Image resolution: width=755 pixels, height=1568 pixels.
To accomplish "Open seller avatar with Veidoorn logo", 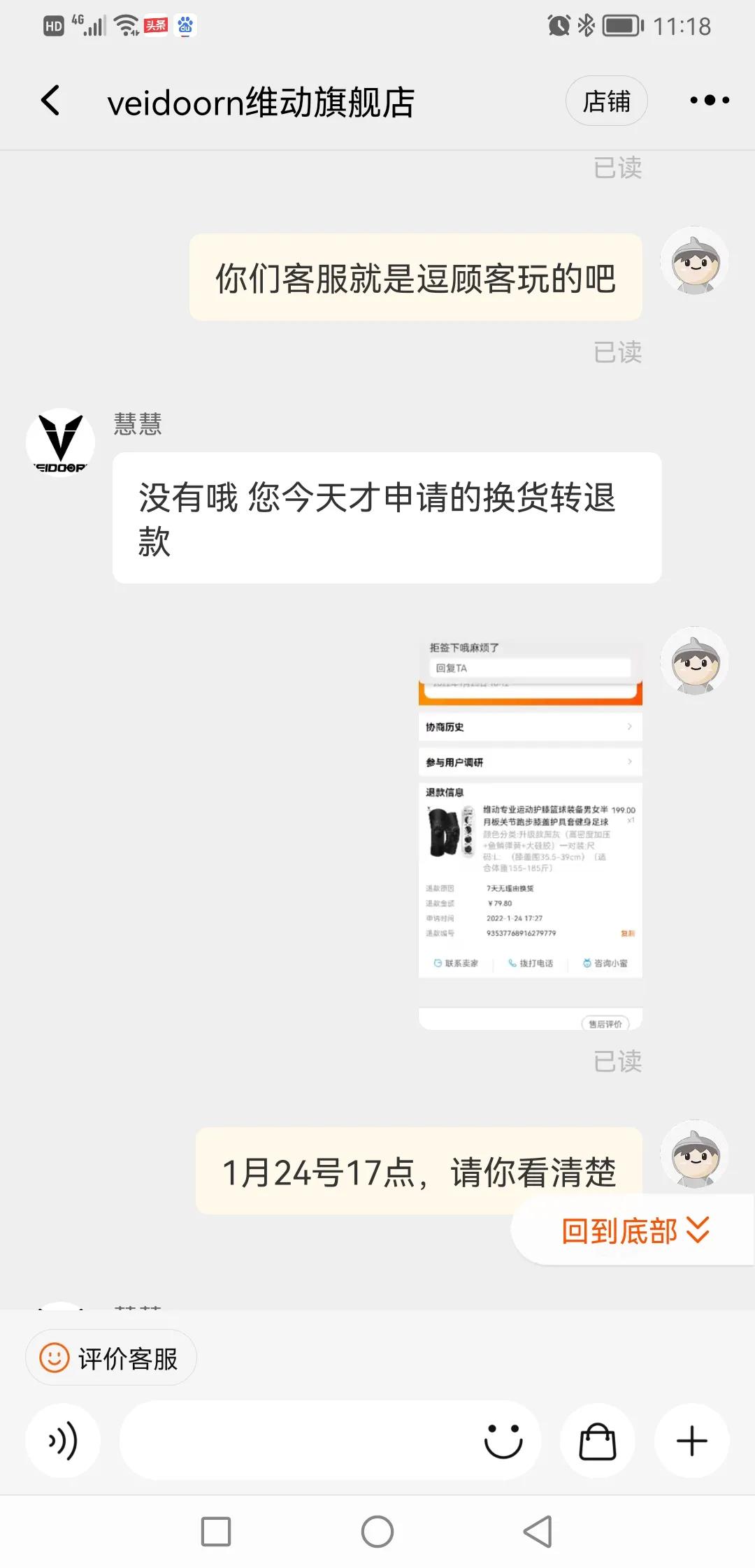I will (x=60, y=441).
